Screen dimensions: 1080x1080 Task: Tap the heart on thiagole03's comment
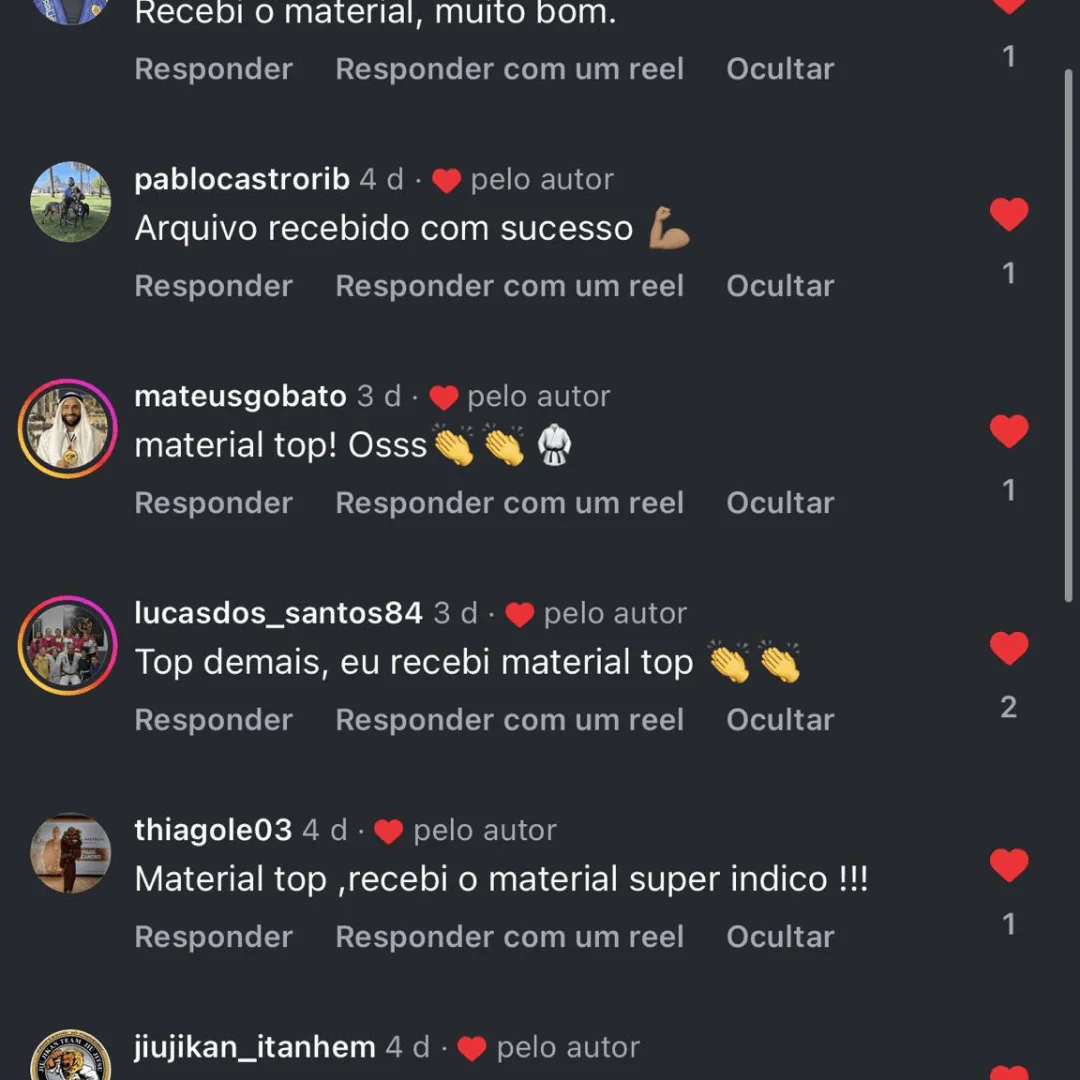click(1008, 865)
